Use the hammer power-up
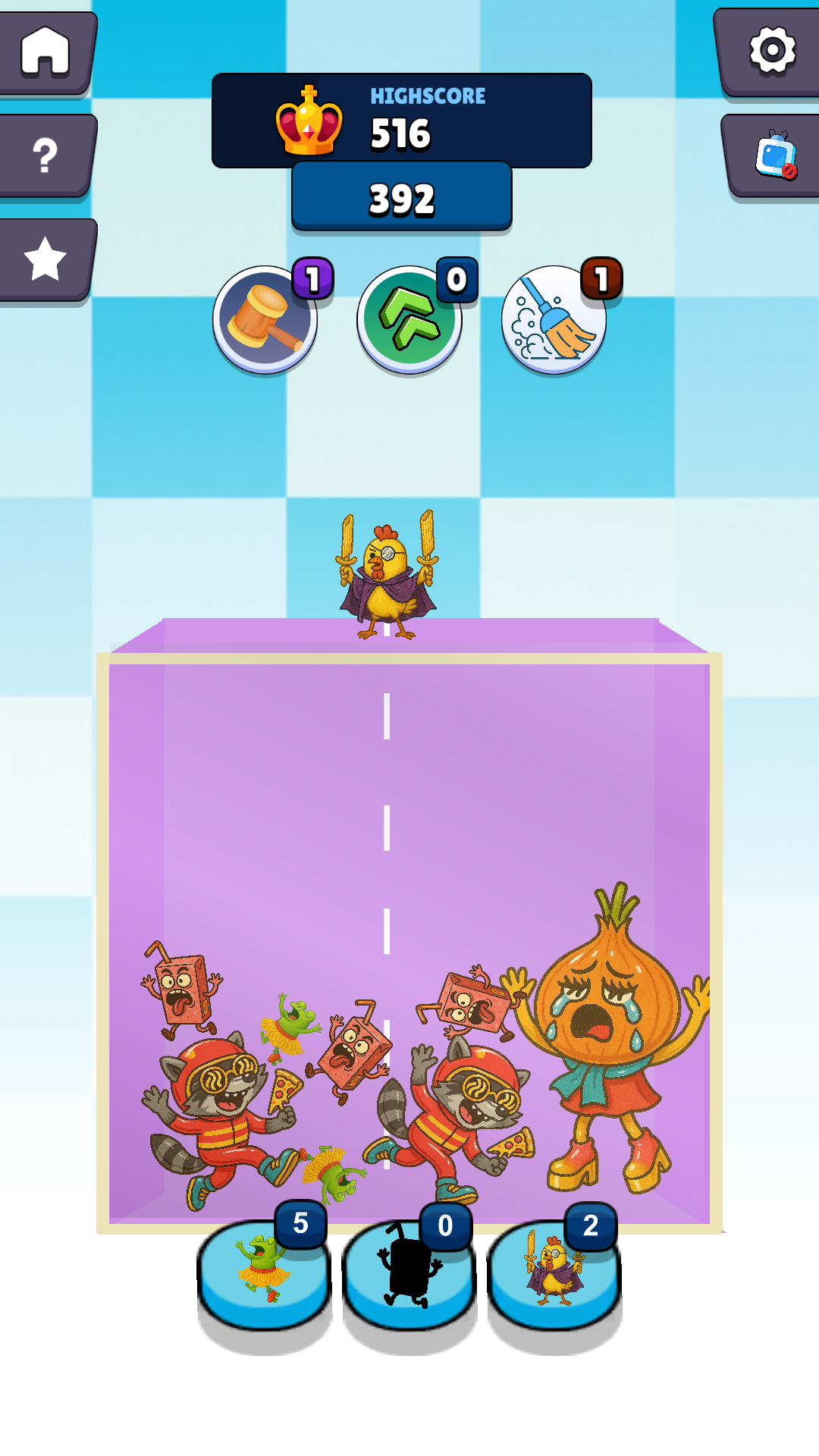Screen dimensions: 819x1456 (265, 320)
